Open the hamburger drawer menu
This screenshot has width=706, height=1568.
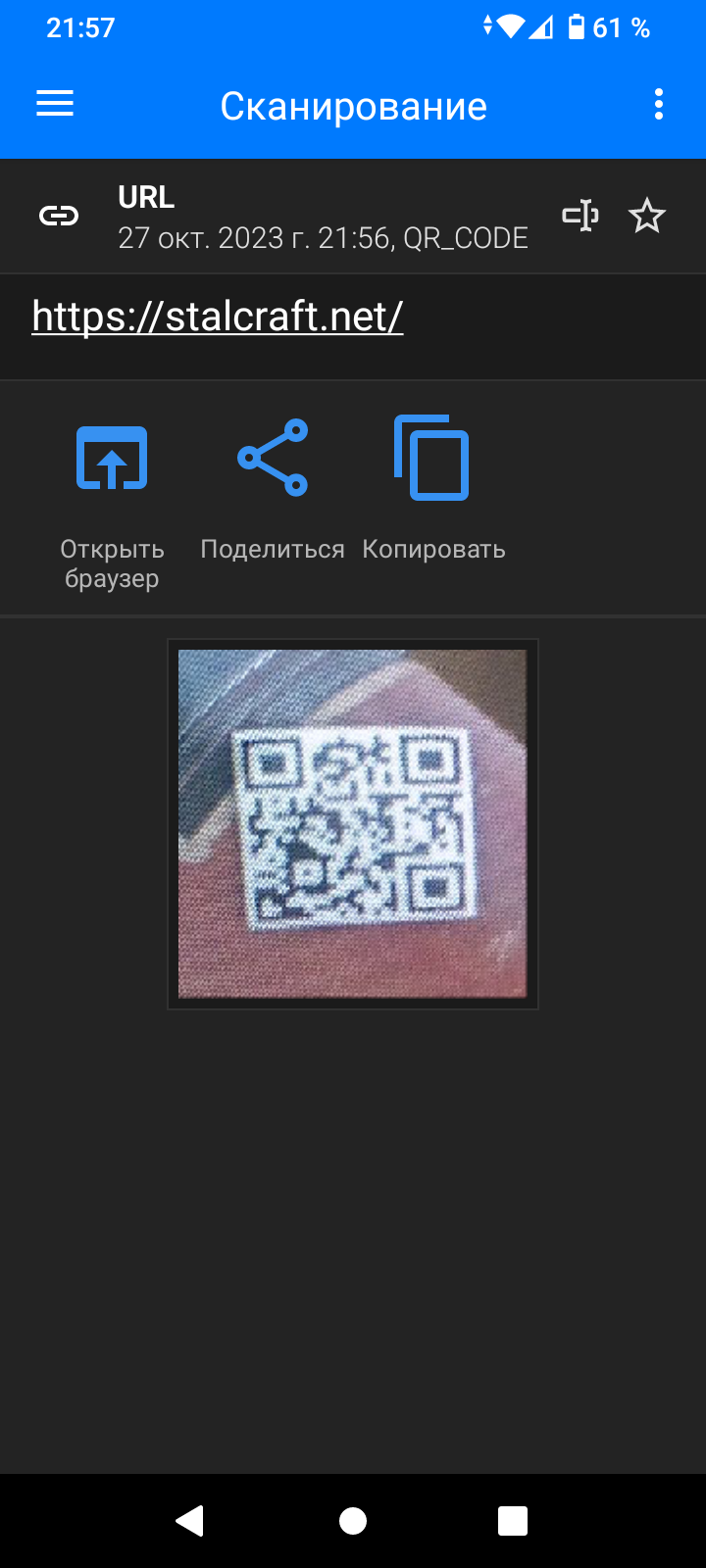point(55,105)
